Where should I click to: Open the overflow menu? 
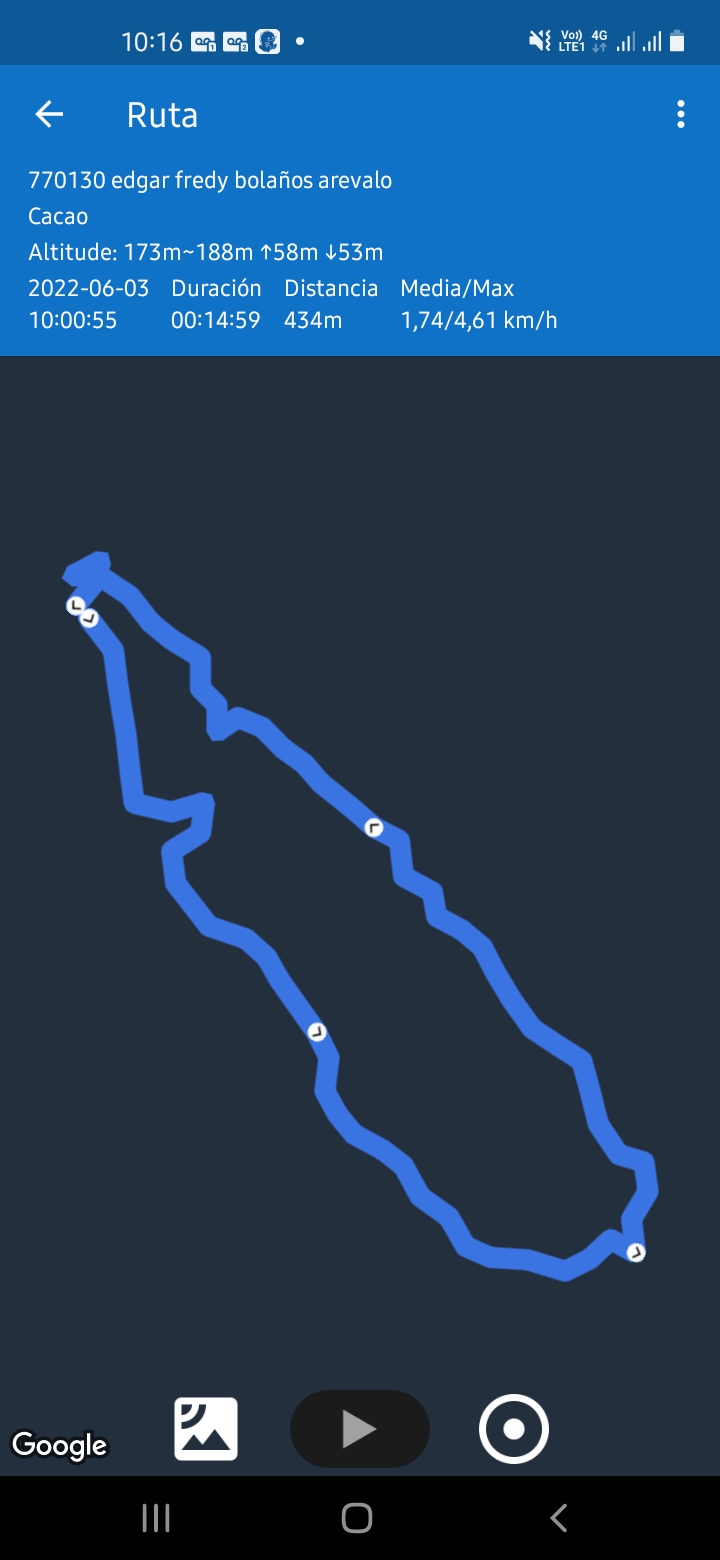680,115
